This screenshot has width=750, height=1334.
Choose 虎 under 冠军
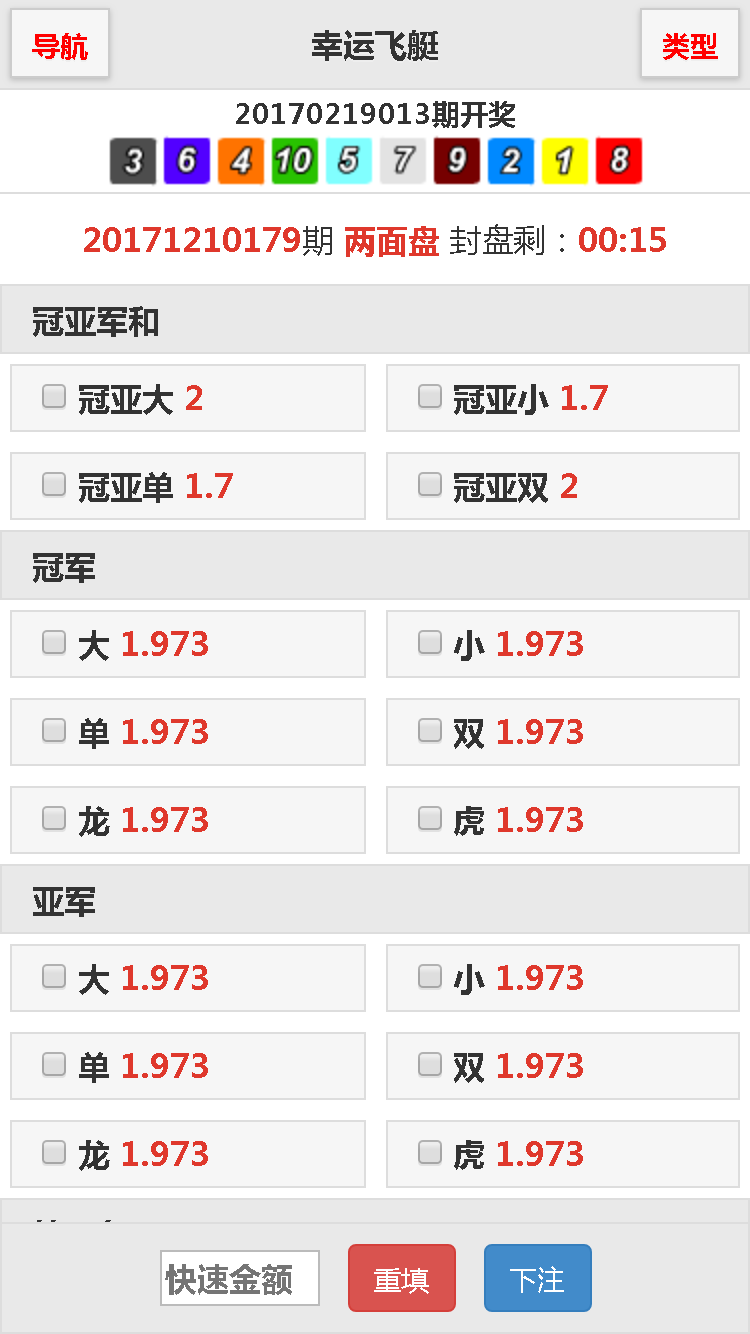430,819
